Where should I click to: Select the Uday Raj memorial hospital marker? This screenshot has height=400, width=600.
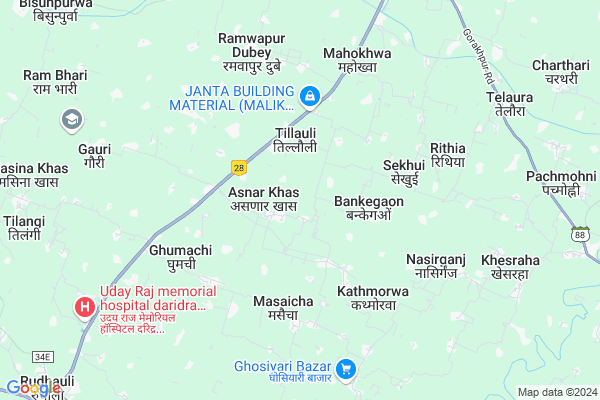pyautogui.click(x=86, y=308)
